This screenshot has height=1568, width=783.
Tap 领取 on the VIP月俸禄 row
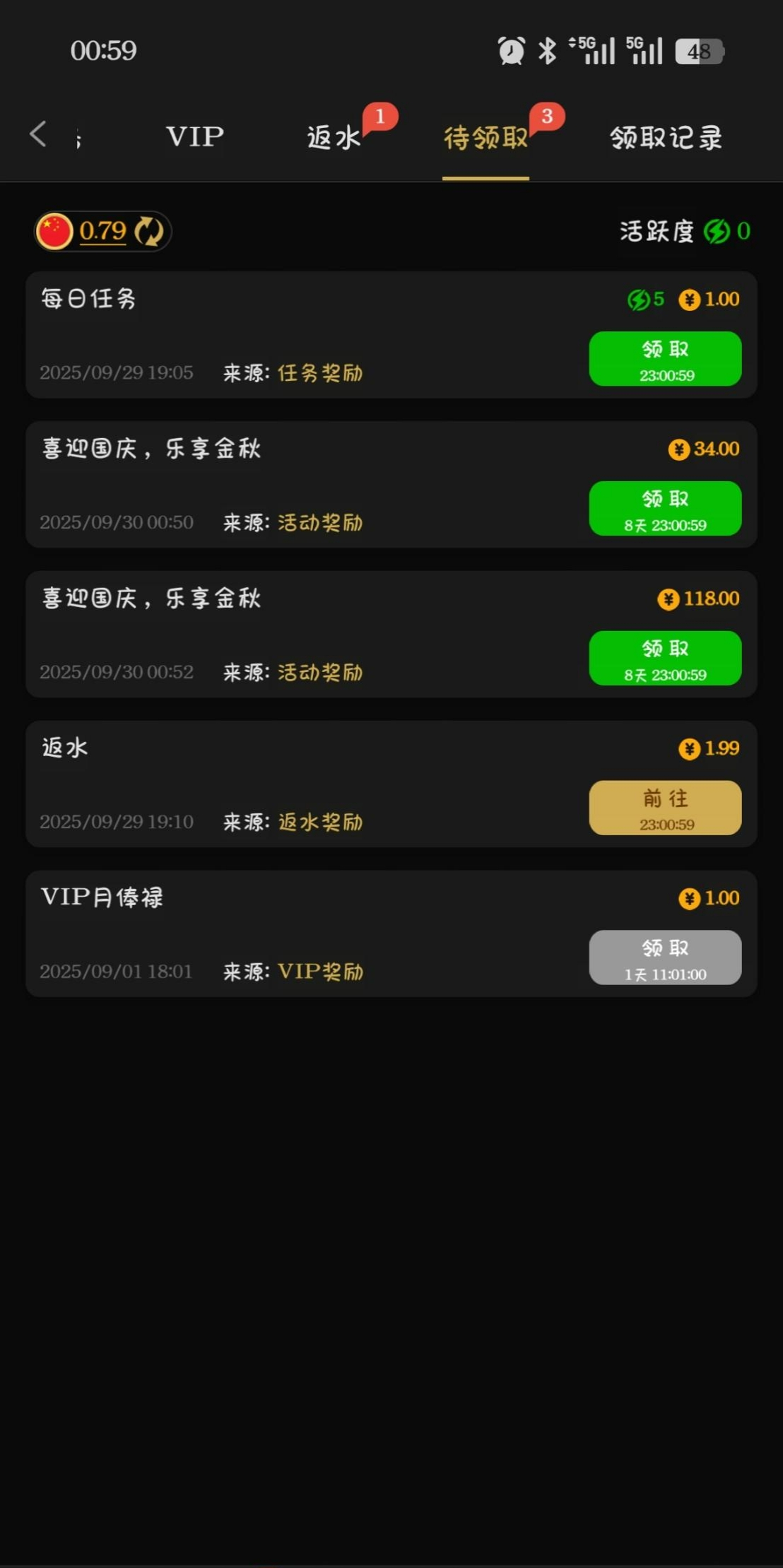(x=665, y=958)
